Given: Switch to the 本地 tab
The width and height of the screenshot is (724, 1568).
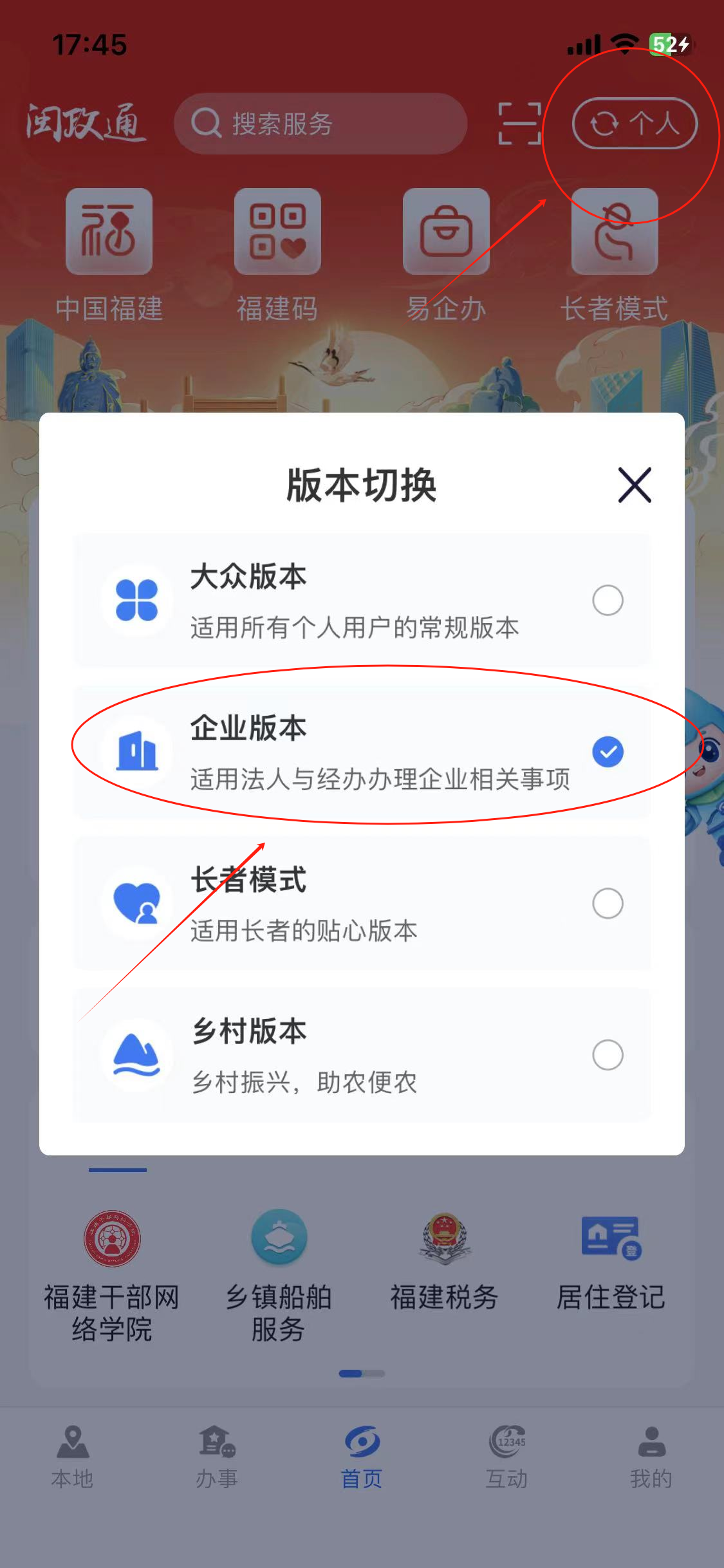Looking at the screenshot, I should pos(72,1456).
